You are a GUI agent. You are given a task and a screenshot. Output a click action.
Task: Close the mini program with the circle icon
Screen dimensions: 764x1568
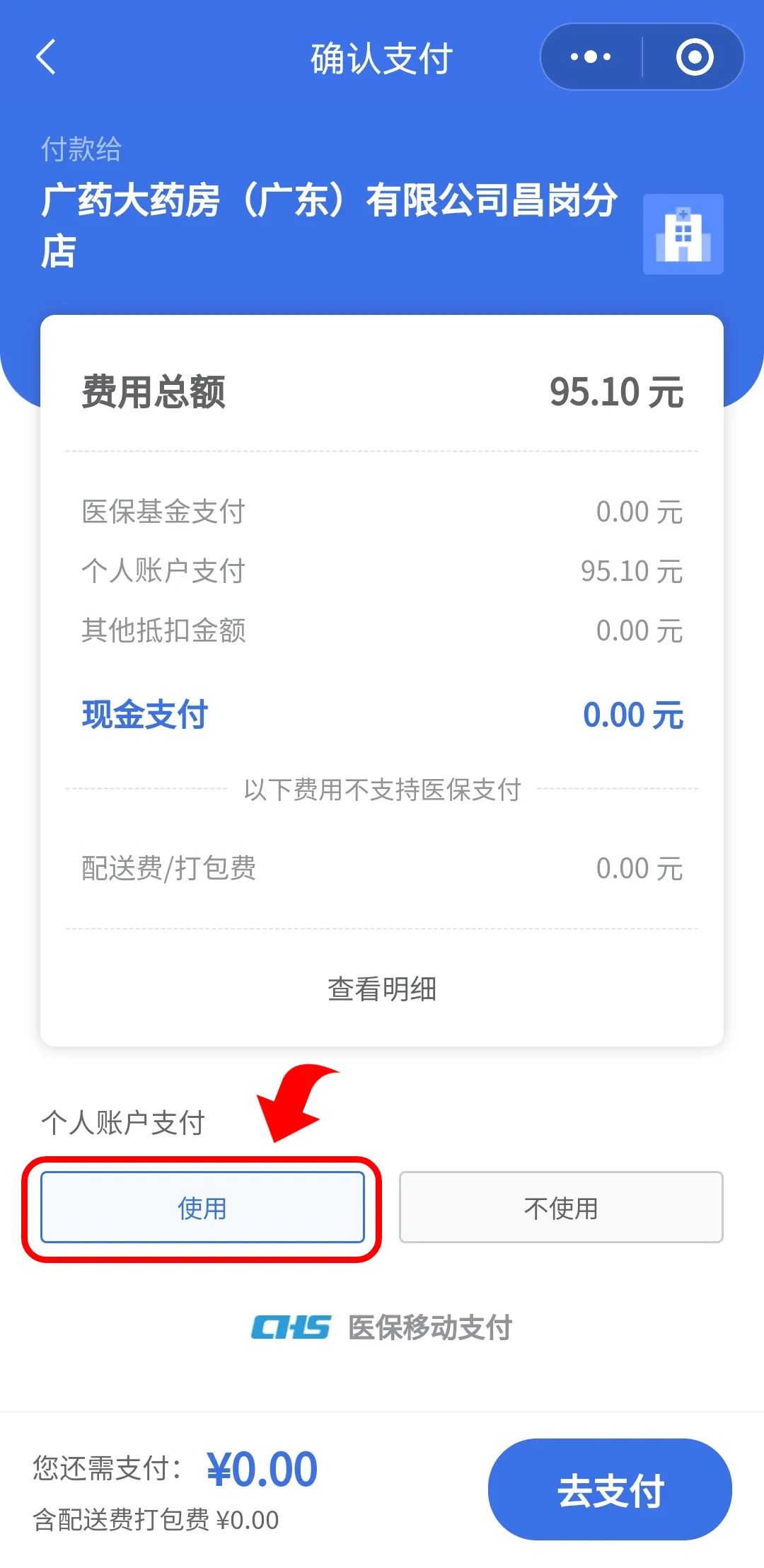(694, 57)
